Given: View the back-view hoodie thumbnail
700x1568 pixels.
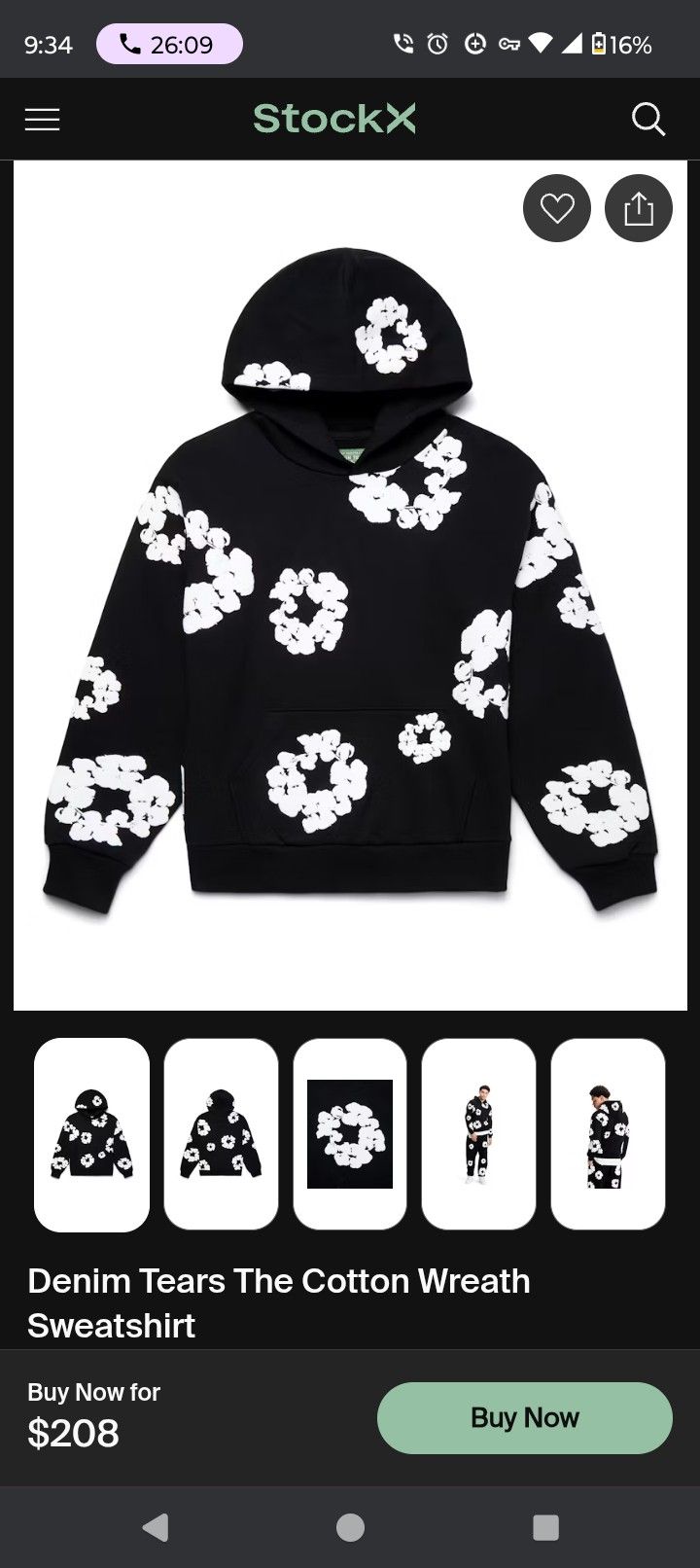Looking at the screenshot, I should tap(221, 1134).
